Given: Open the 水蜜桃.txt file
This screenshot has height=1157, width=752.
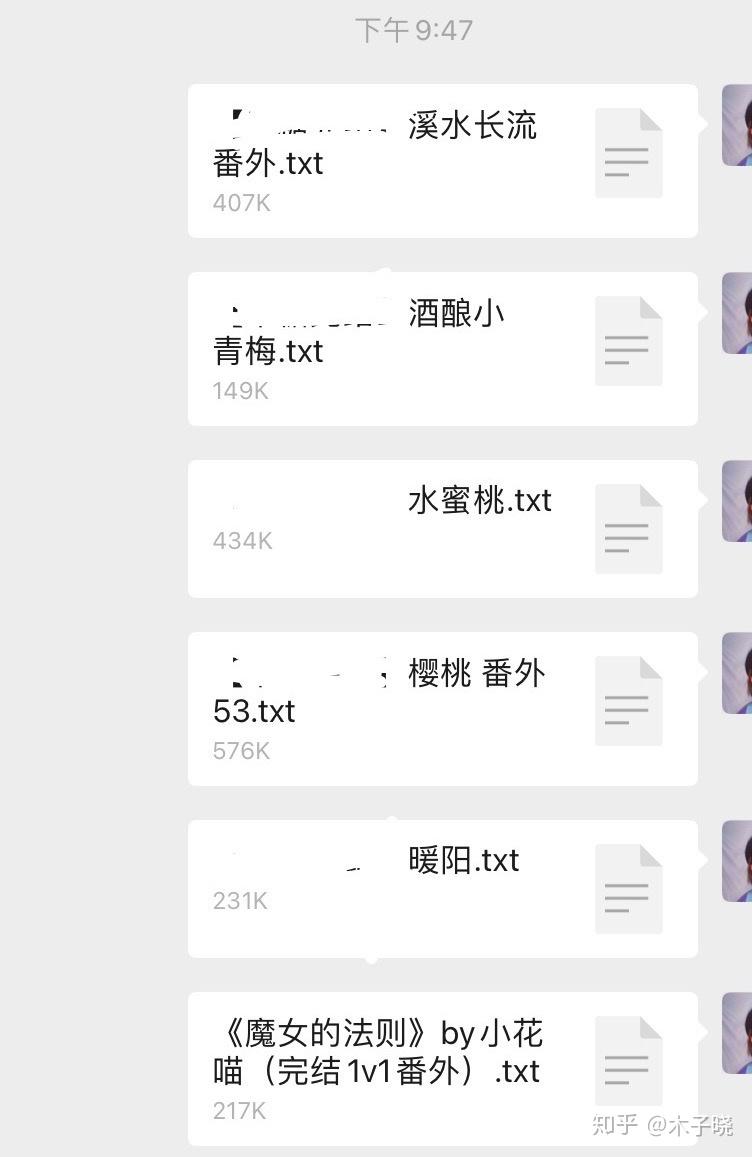Looking at the screenshot, I should tap(442, 529).
